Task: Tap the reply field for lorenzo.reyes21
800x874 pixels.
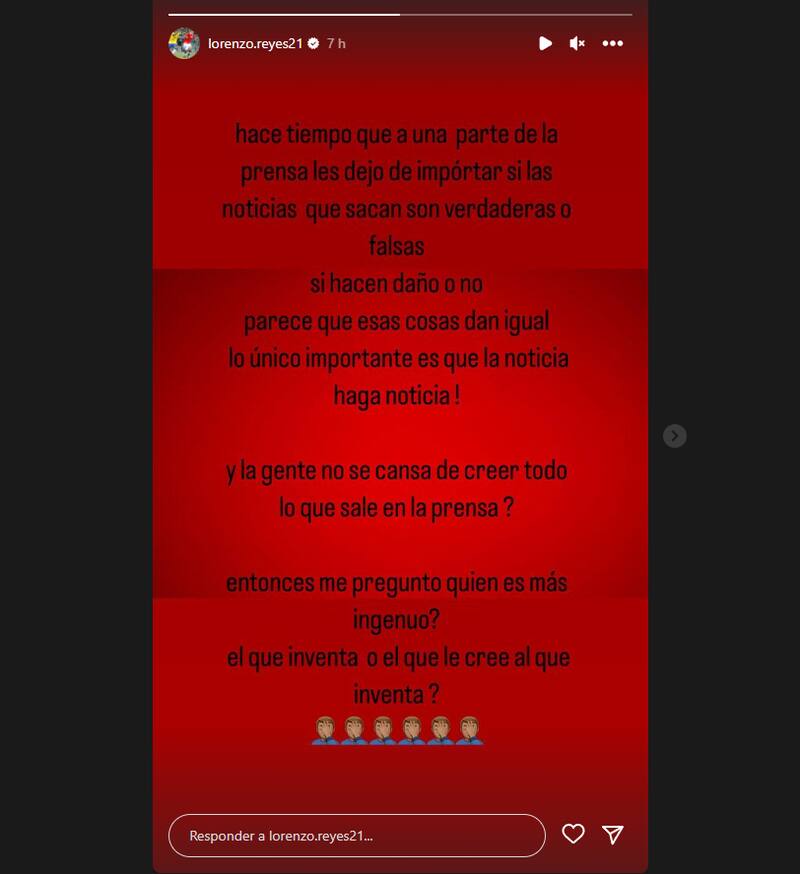Action: [356, 835]
